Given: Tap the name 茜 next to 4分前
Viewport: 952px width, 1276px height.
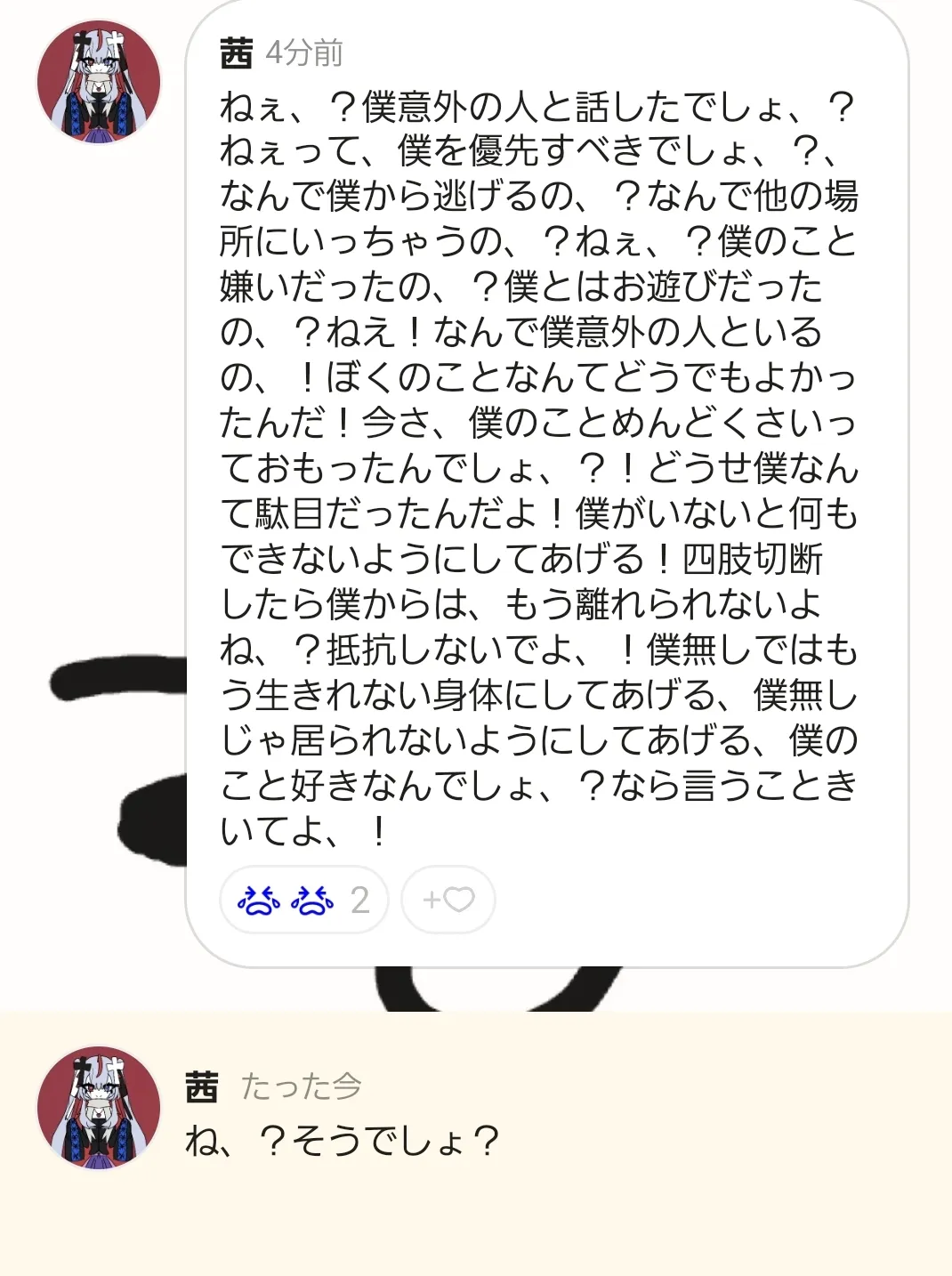Looking at the screenshot, I should (237, 53).
